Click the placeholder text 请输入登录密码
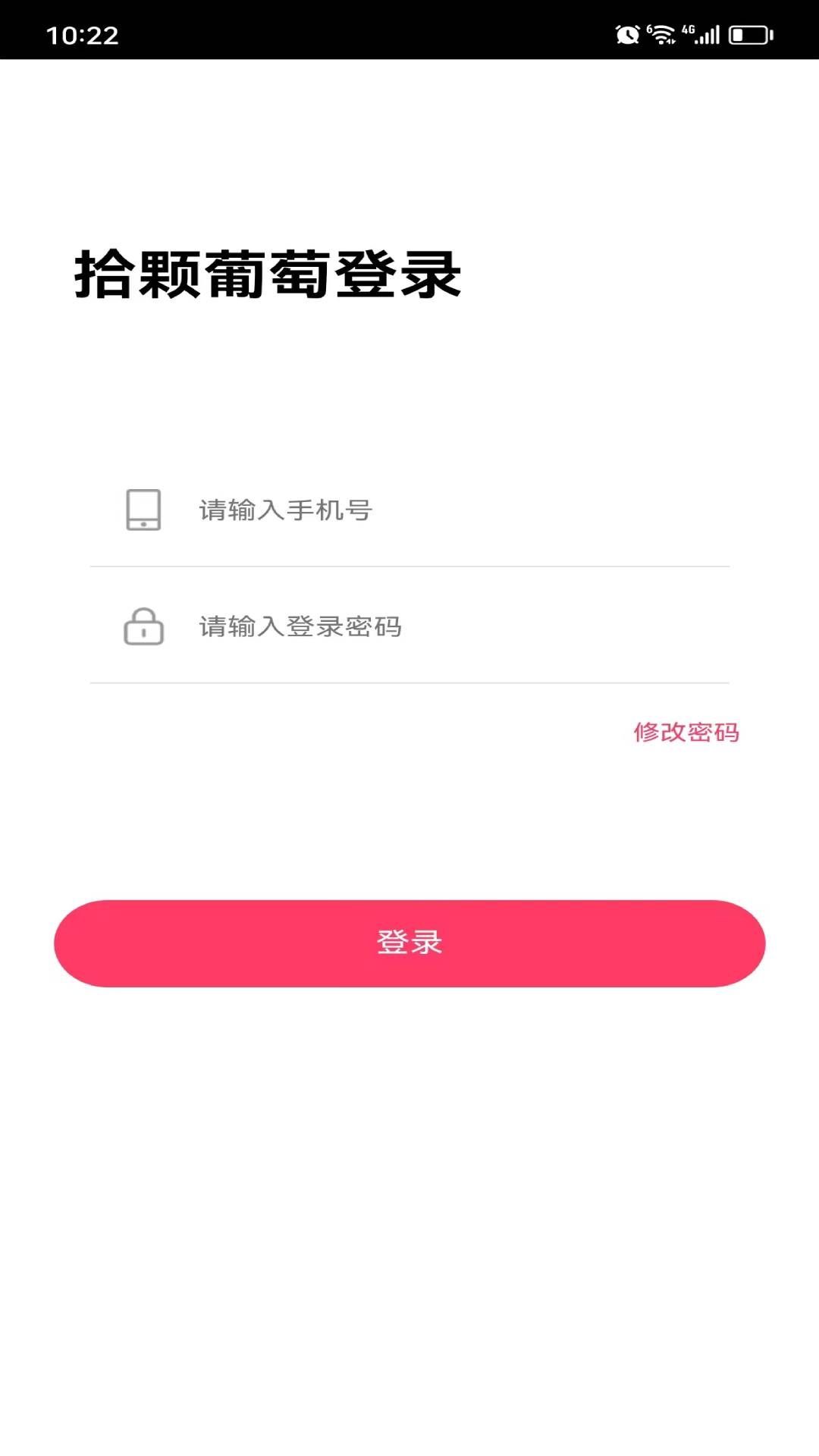This screenshot has height=1456, width=819. point(300,628)
